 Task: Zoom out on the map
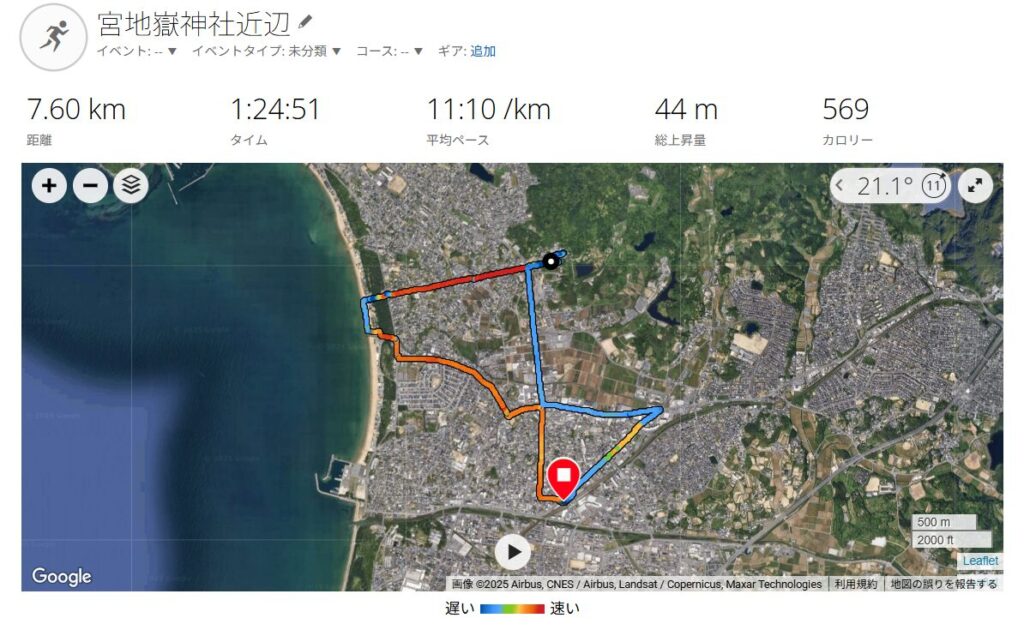(90, 185)
